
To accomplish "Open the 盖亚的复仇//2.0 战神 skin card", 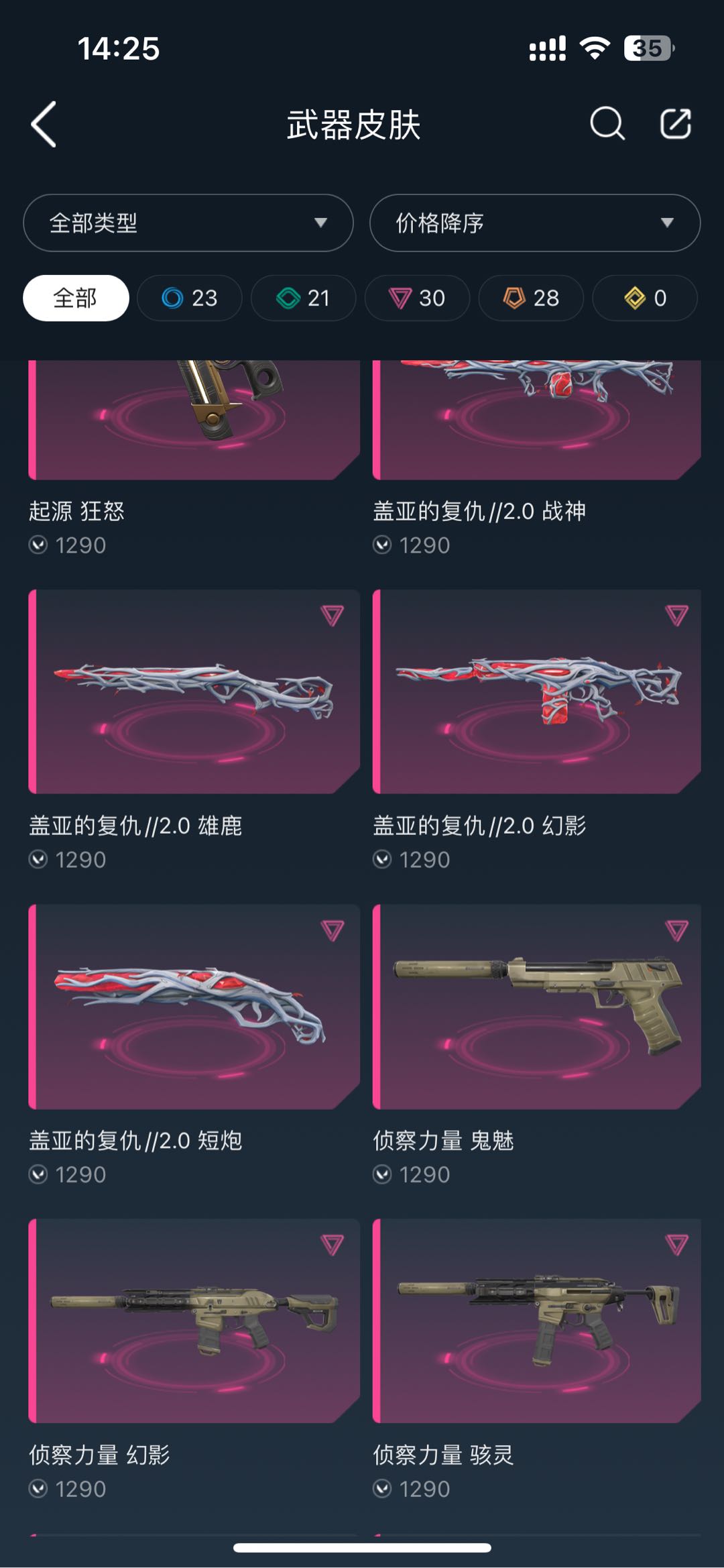I will [536, 419].
